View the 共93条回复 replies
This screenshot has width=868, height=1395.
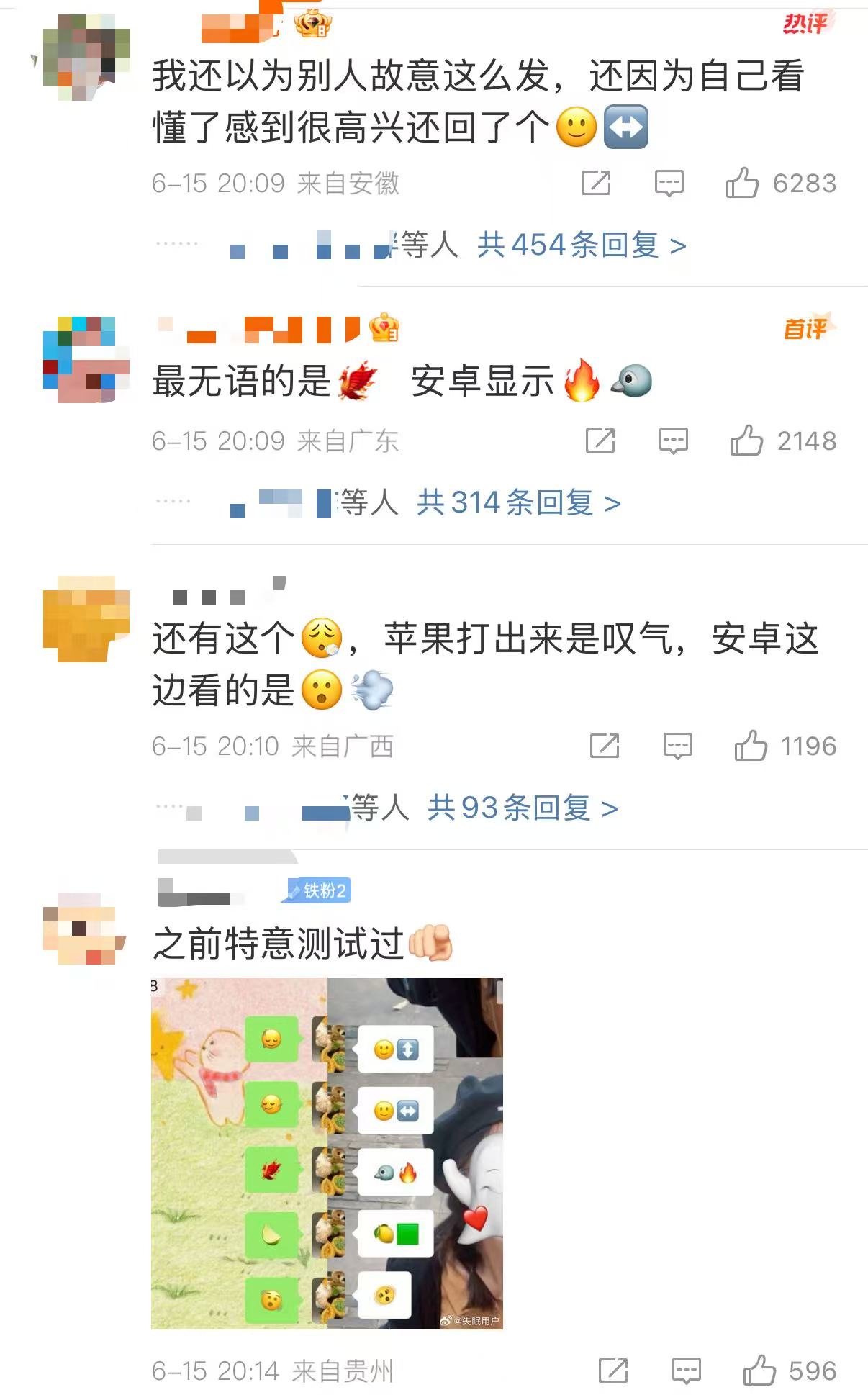pos(523,808)
